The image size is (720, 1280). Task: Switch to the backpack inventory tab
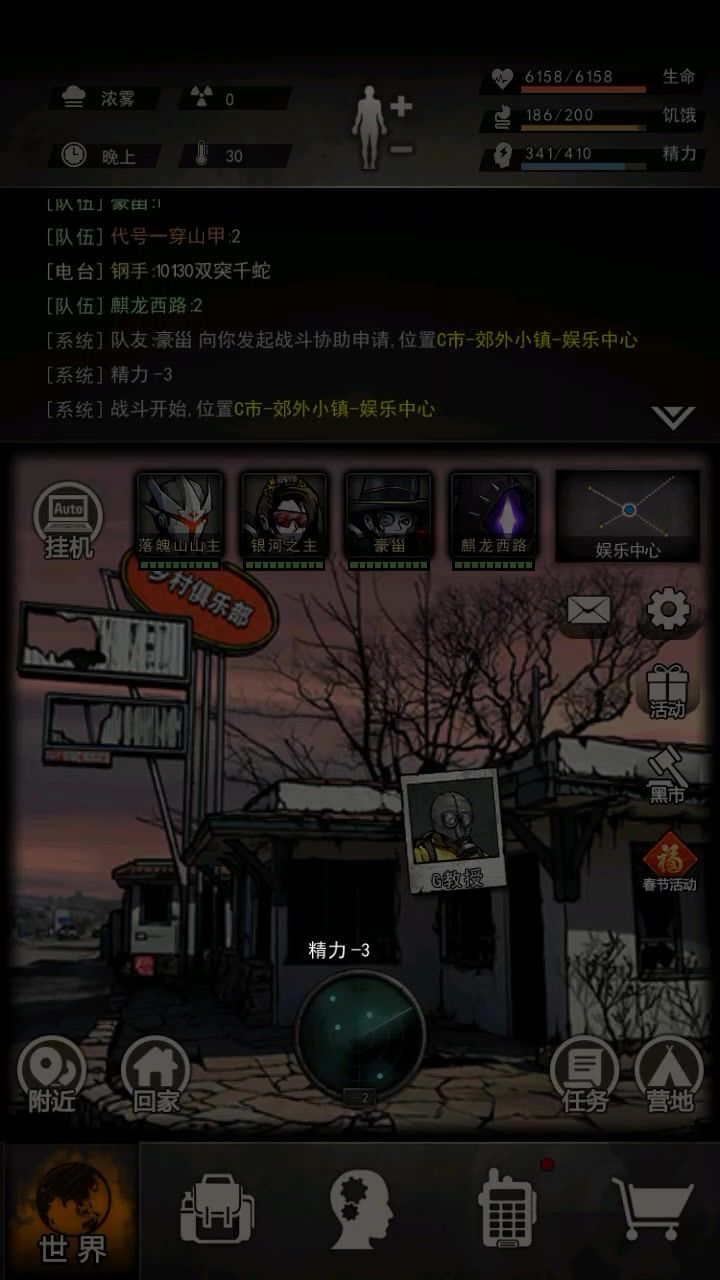pos(217,1210)
